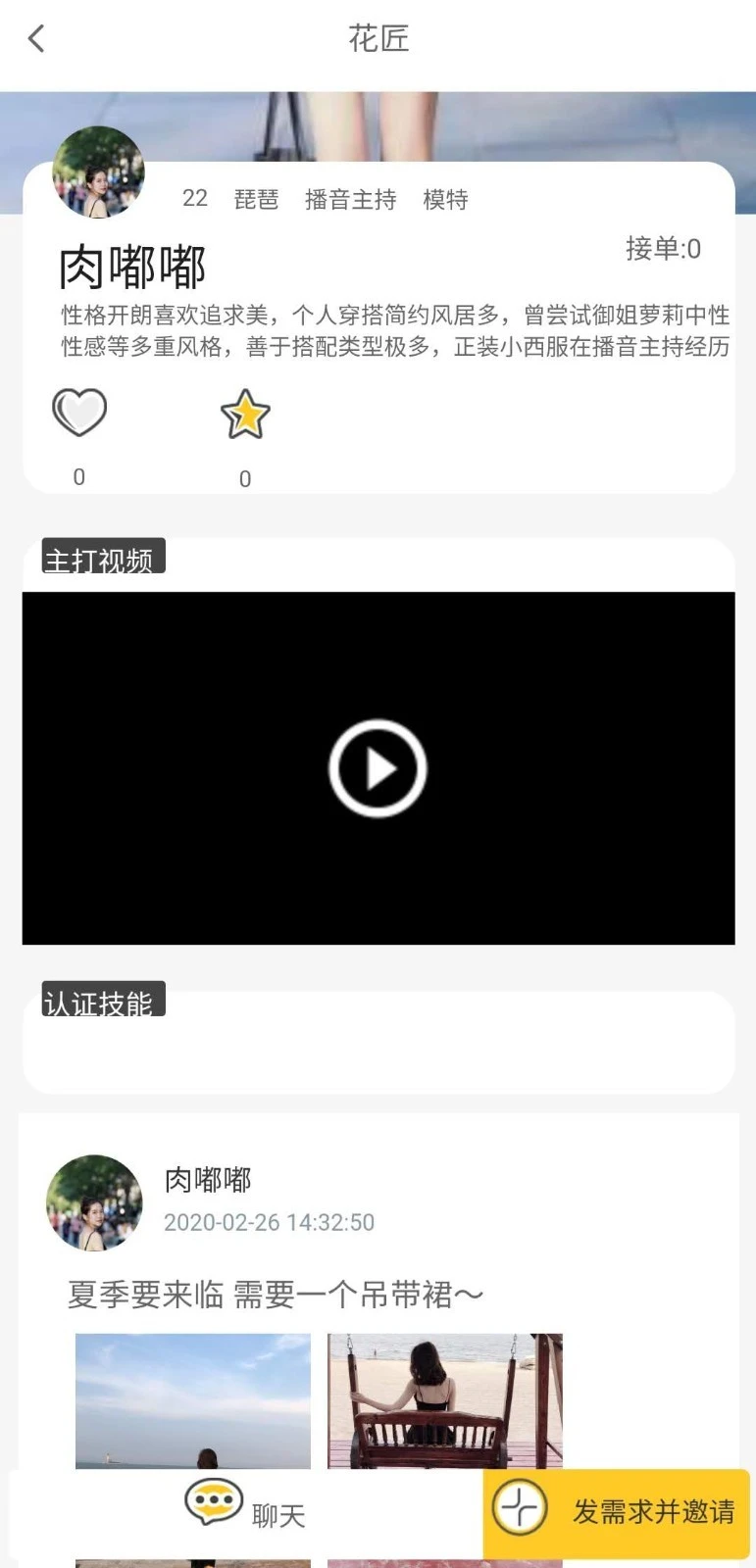This screenshot has height=1568, width=756.
Task: Open the post 夏季要来临 需要一个吊带裙～
Action: pos(275,1294)
